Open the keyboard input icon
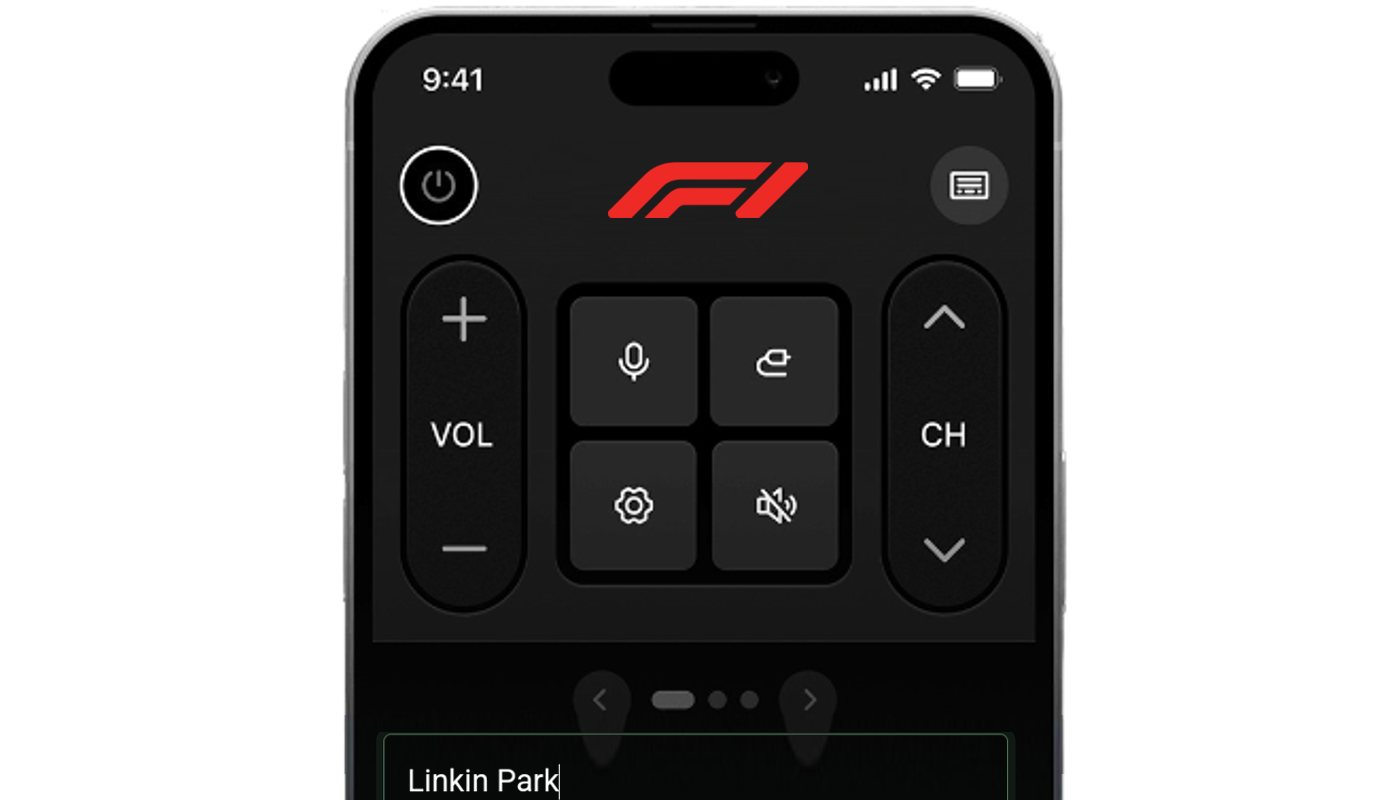 969,185
